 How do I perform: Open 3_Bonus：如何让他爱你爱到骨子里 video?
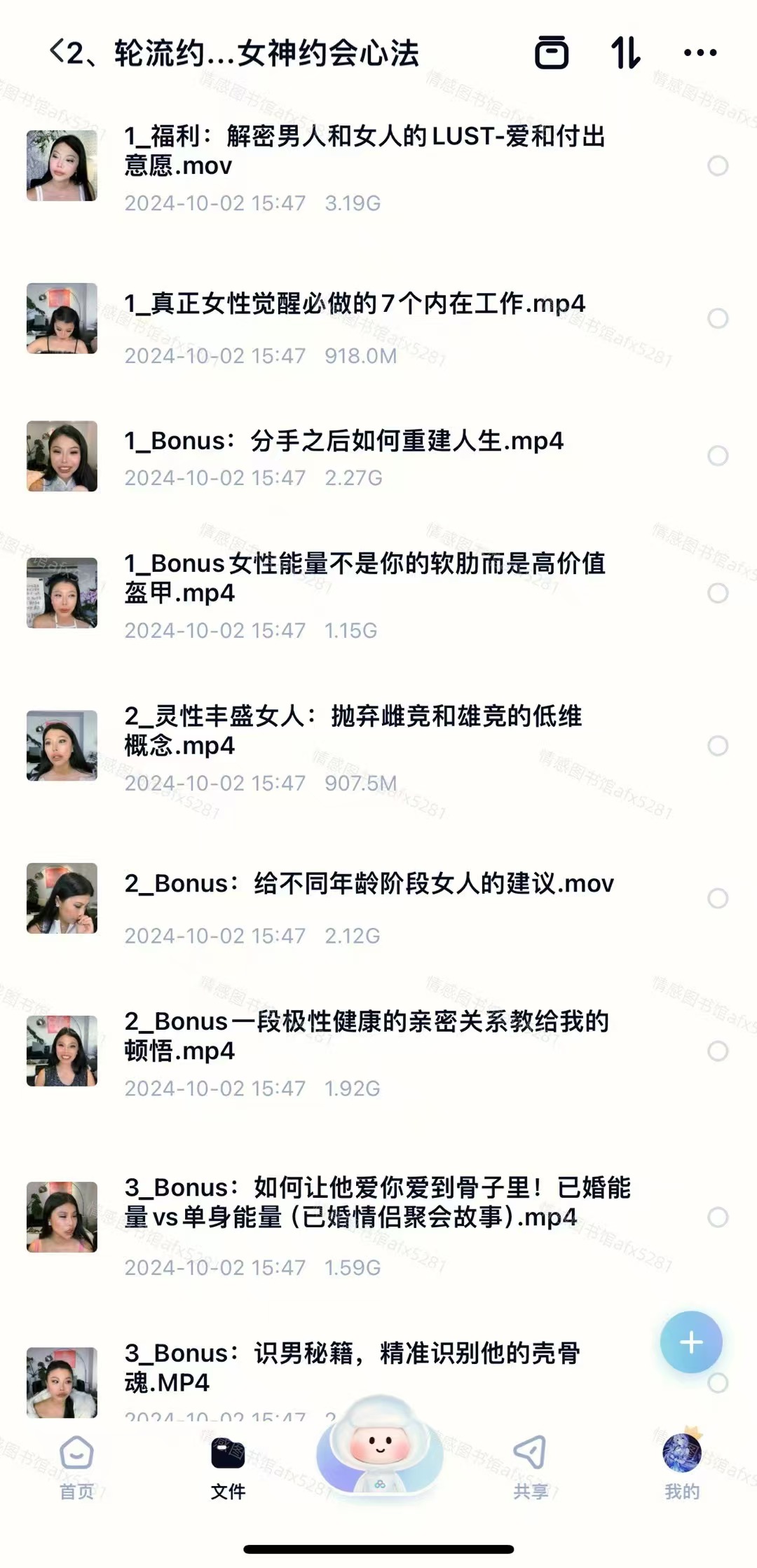tap(377, 1202)
